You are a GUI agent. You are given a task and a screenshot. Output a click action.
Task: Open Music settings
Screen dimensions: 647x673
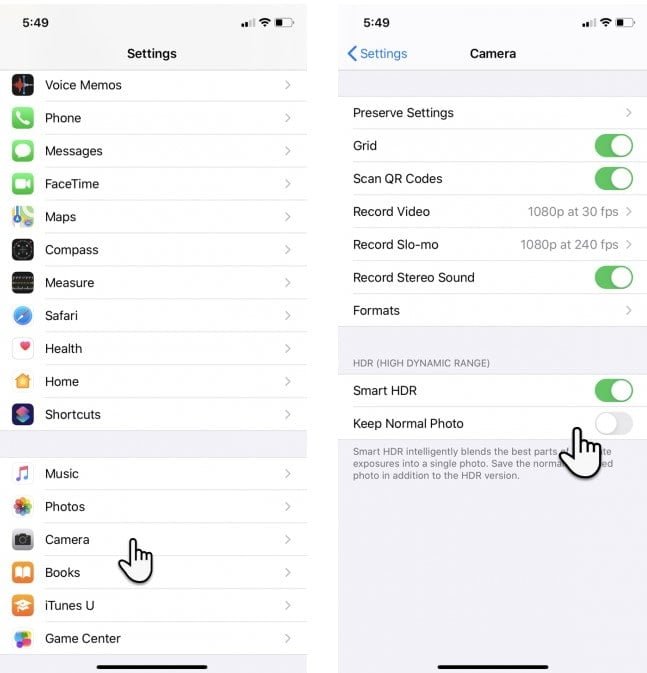point(153,473)
